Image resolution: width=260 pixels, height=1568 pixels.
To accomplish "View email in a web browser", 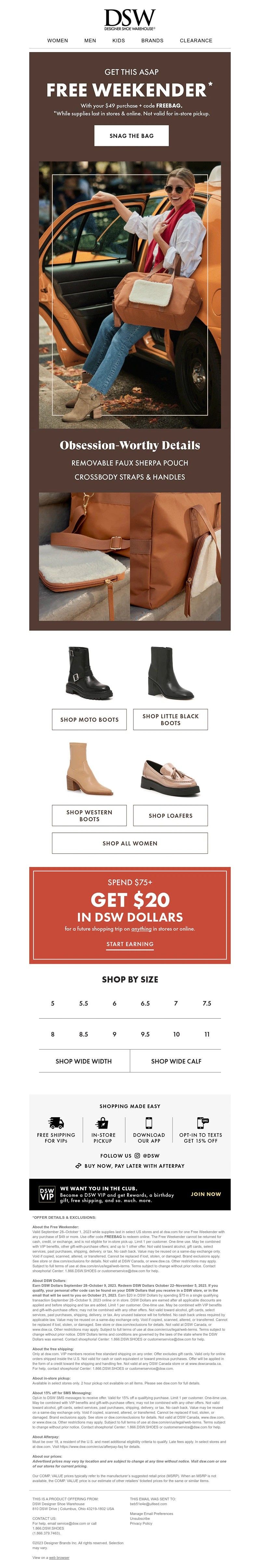I will point(59,1557).
